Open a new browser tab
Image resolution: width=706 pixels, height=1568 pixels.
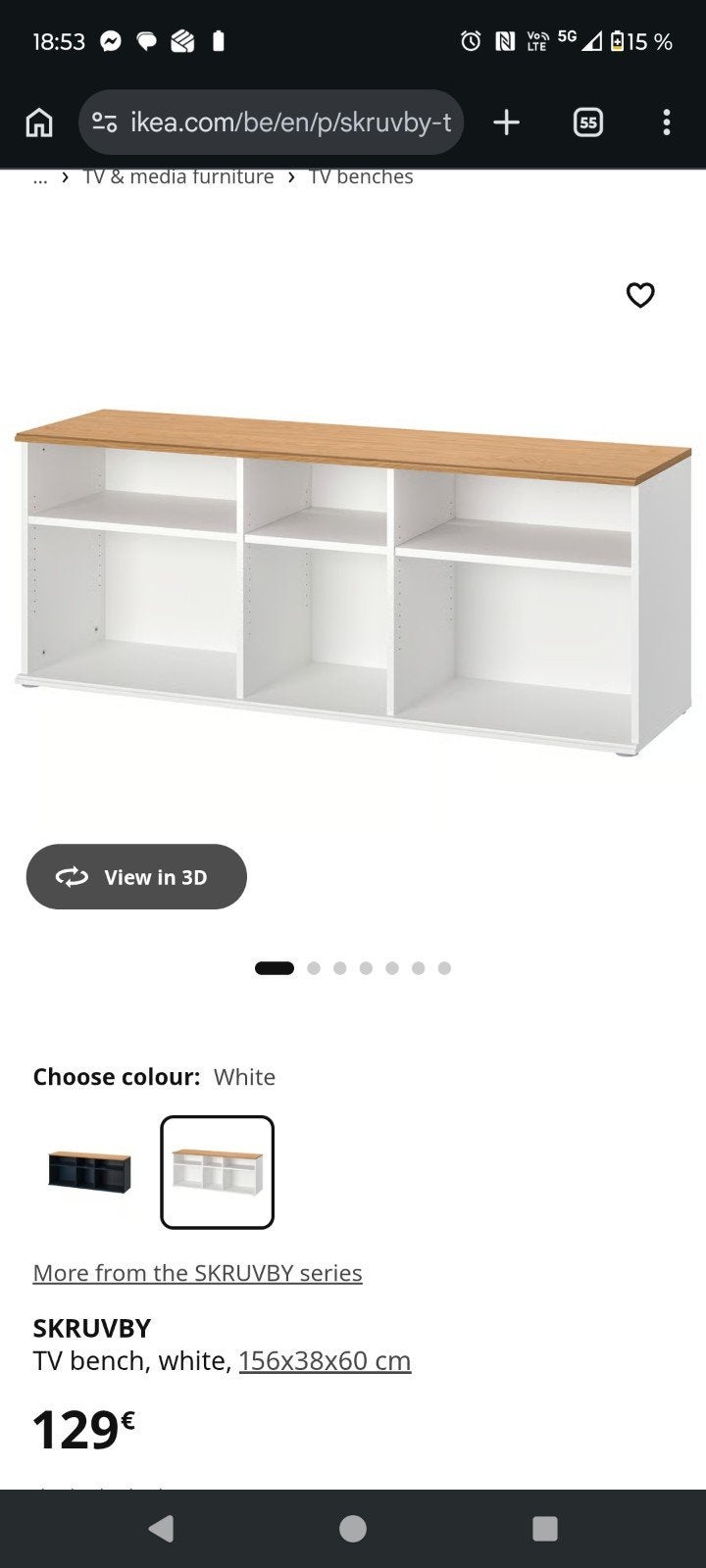[506, 122]
